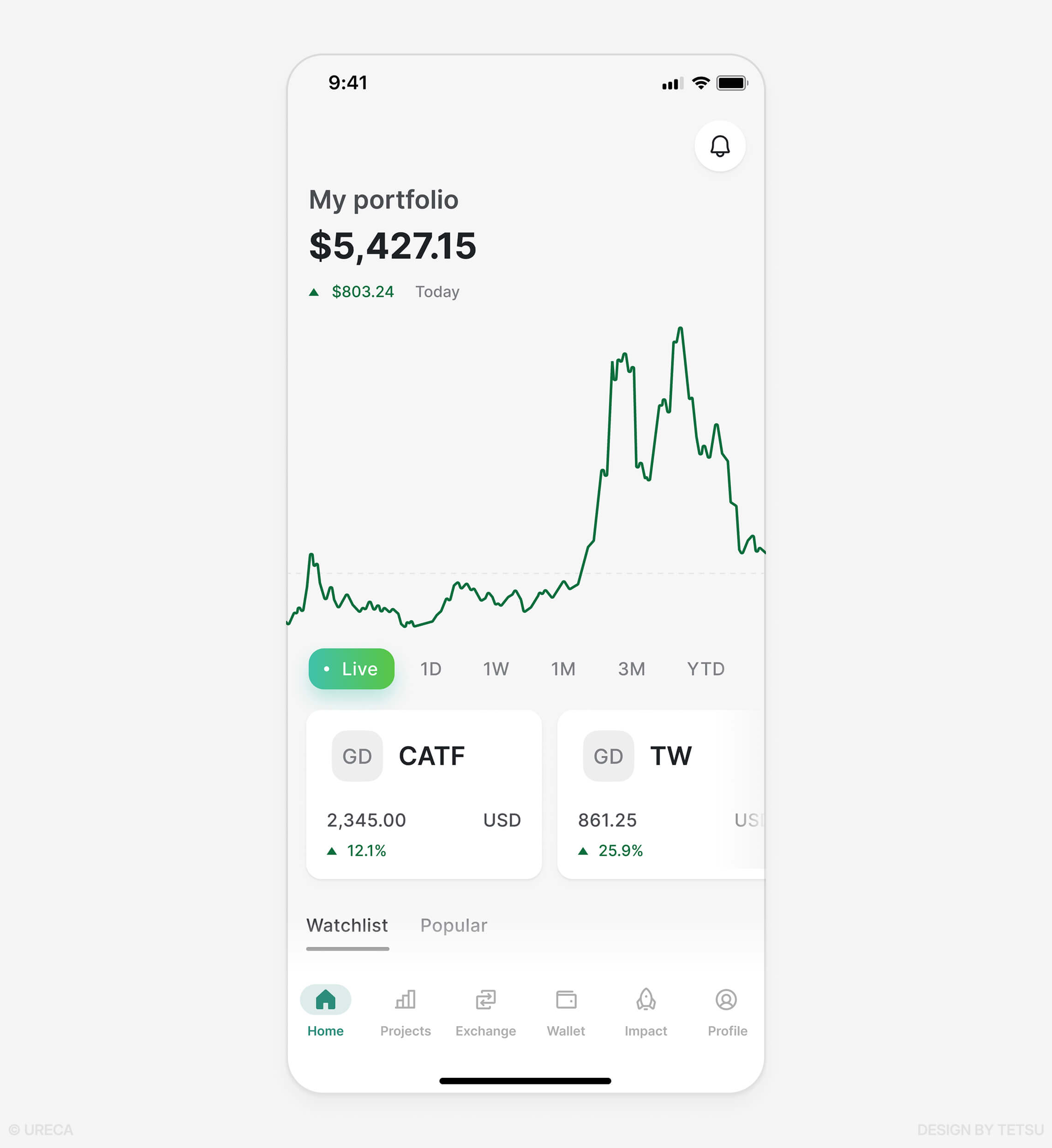Switch to the Impact tab

(646, 1011)
